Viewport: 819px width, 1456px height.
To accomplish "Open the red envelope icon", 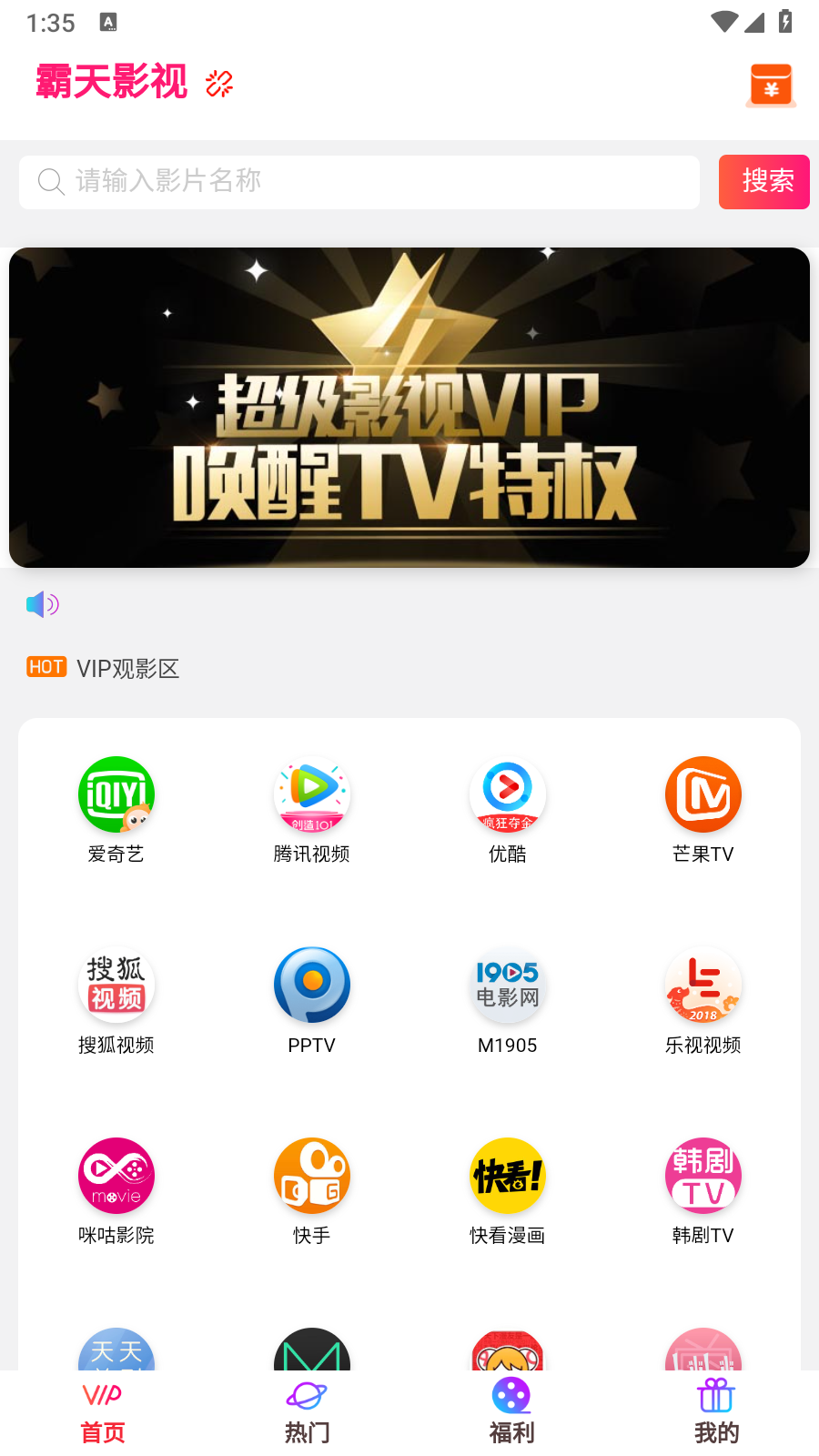I will point(771,86).
